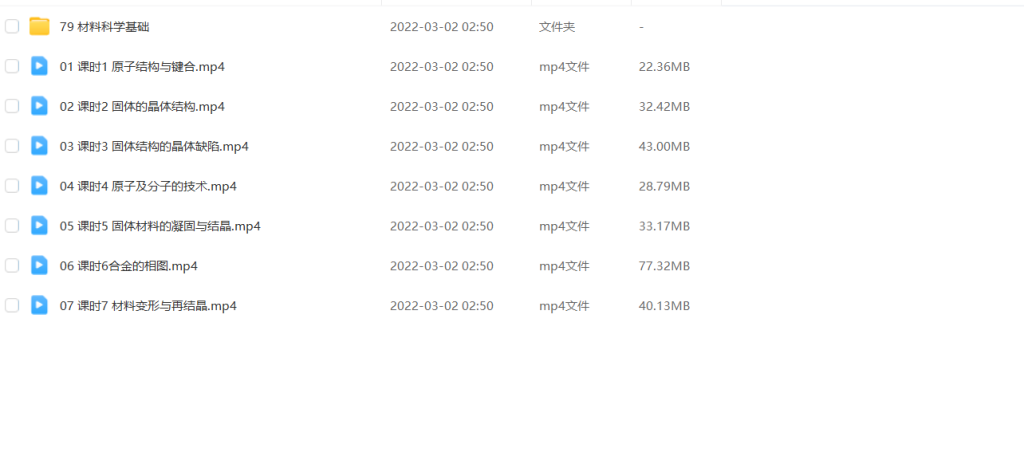Screen dimensions: 1024x456
Task: Open the file 02 课时2 固体的晶体结构.mp4
Action: point(142,106)
